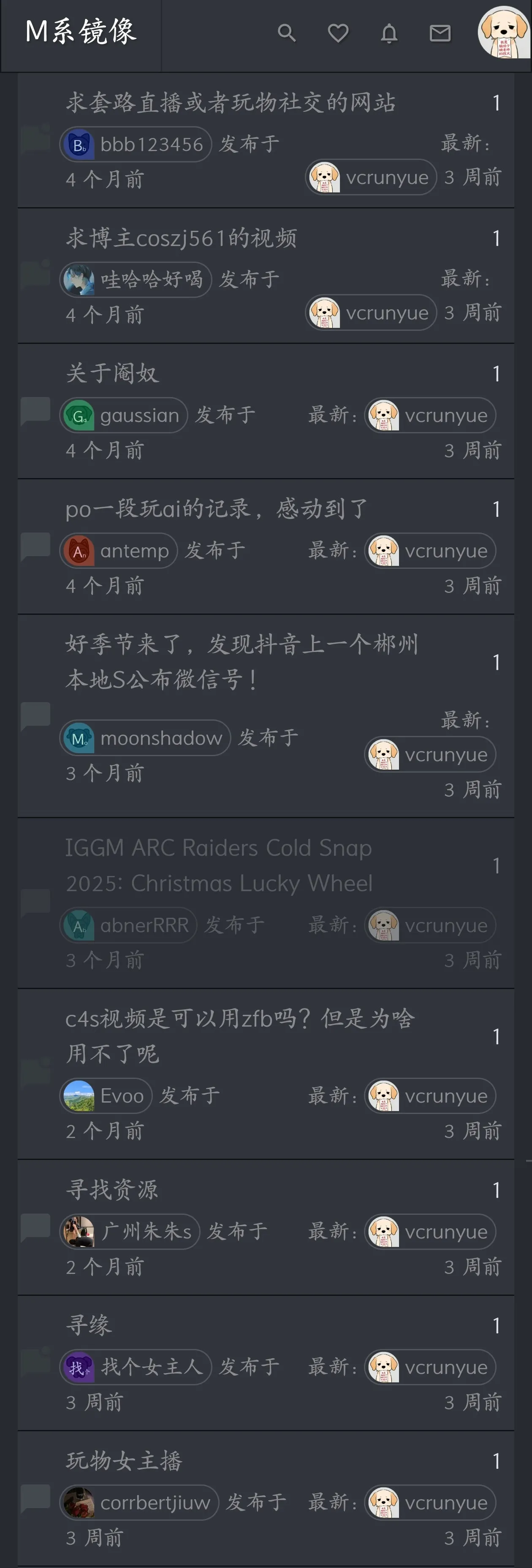The height and width of the screenshot is (1568, 532).
Task: View author bbb123456's profile
Action: 136,144
